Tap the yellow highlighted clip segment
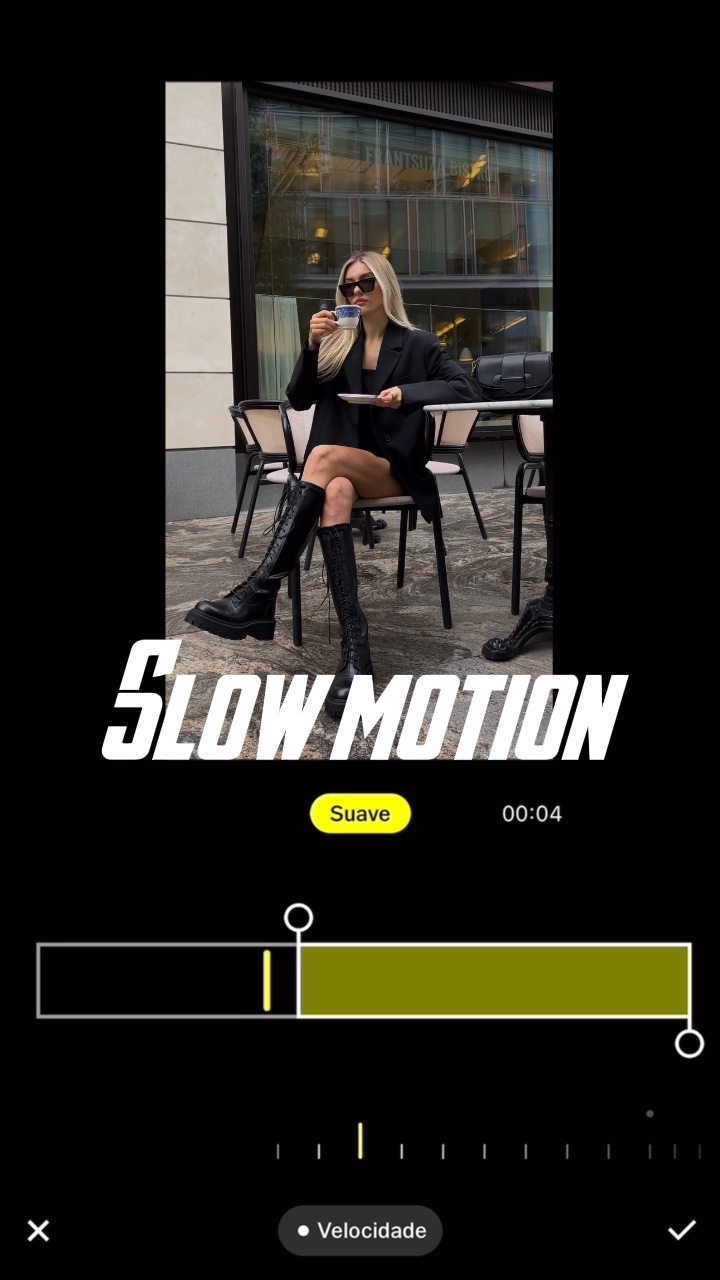Viewport: 720px width, 1280px height. coord(494,981)
